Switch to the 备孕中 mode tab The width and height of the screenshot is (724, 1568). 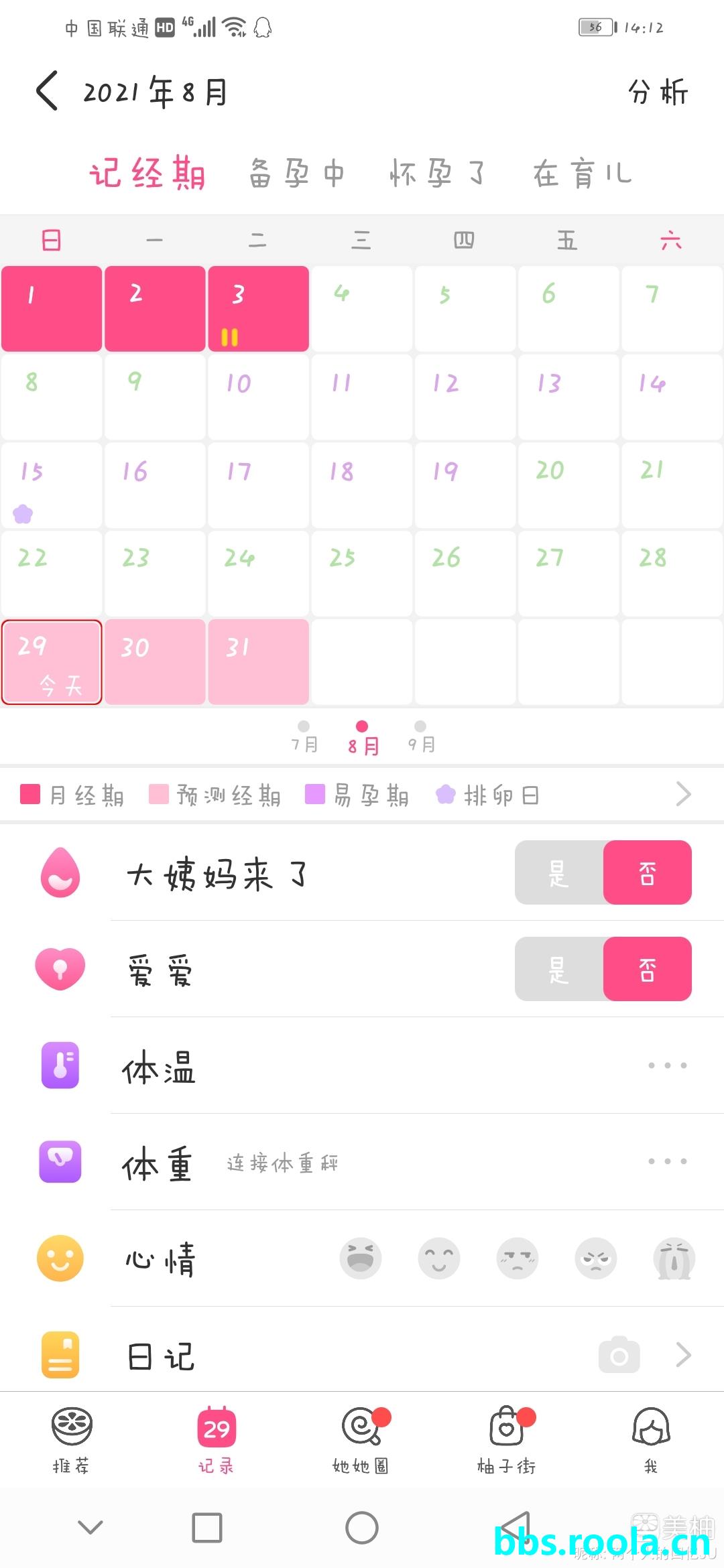click(x=298, y=174)
